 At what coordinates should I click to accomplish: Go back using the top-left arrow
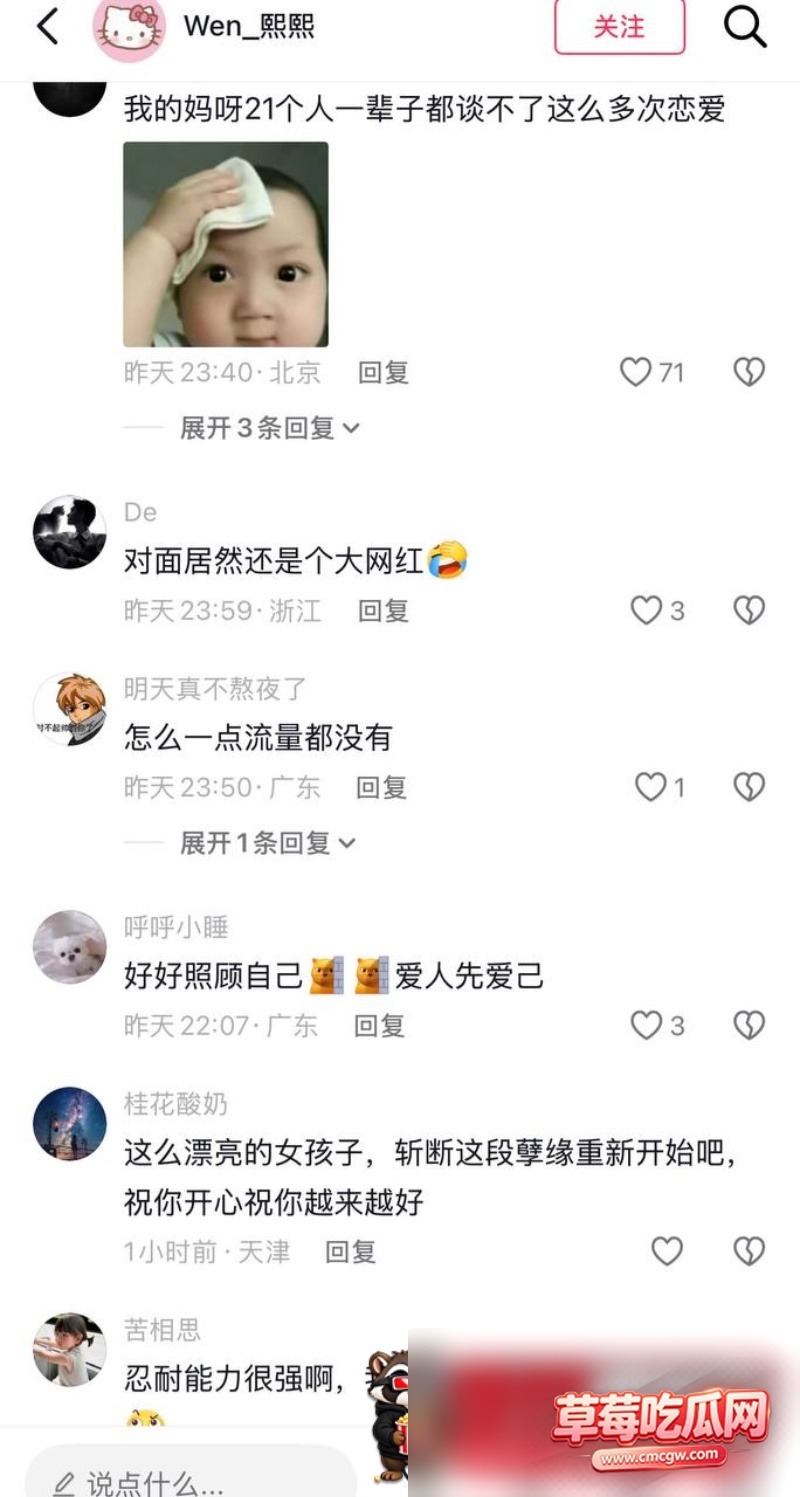point(48,27)
